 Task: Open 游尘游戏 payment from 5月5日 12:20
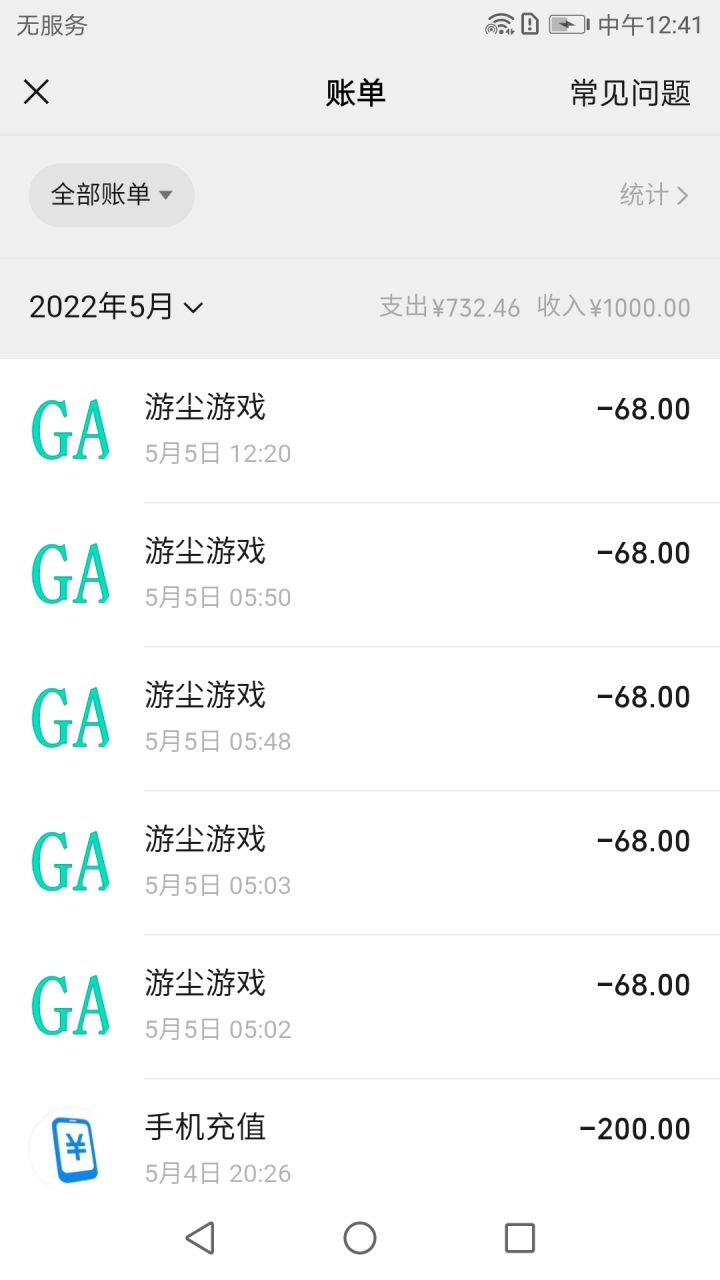[x=360, y=430]
